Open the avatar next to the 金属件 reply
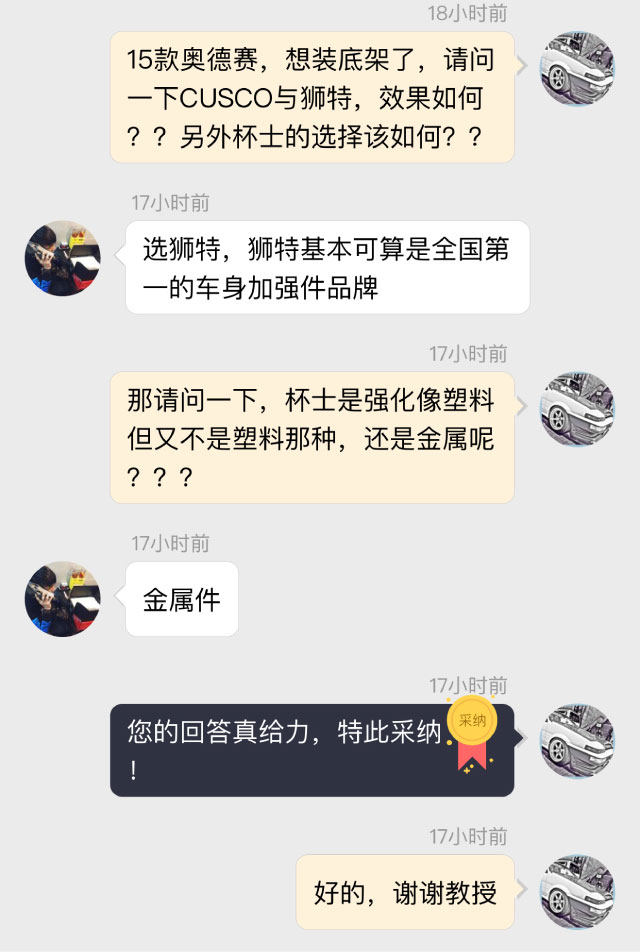The width and height of the screenshot is (640, 952). point(62,598)
